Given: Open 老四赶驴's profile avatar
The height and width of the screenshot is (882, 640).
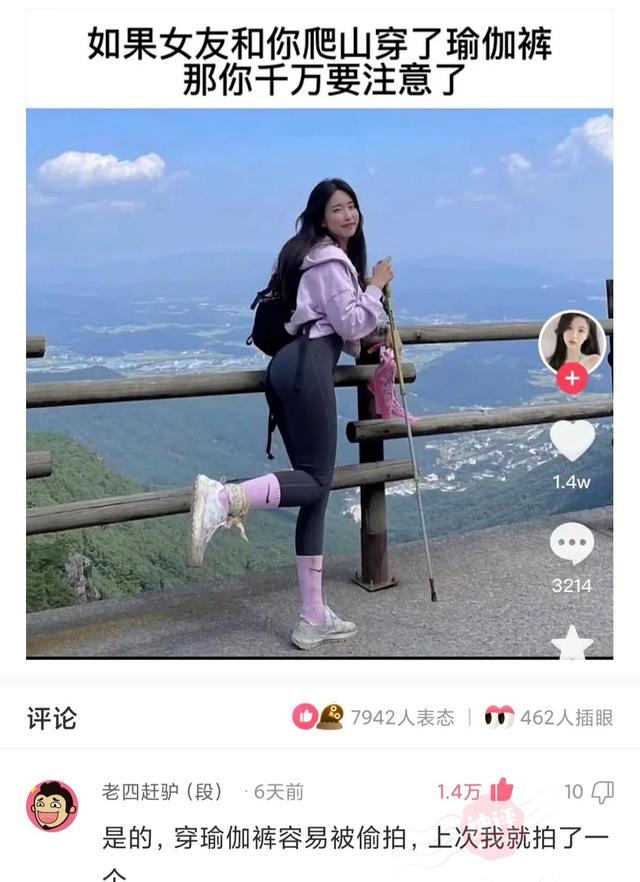Looking at the screenshot, I should (52, 806).
